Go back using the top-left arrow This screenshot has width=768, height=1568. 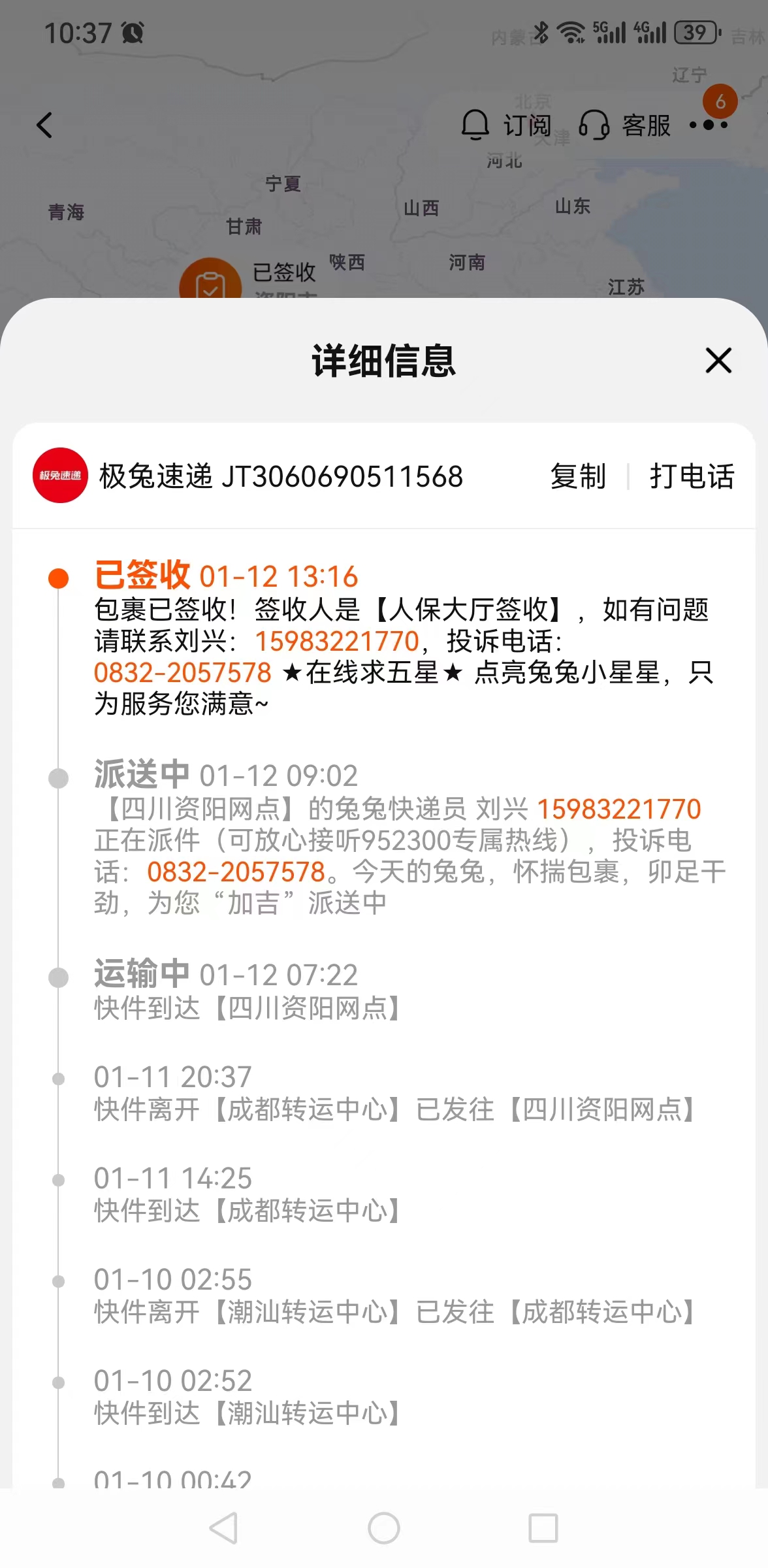point(44,125)
